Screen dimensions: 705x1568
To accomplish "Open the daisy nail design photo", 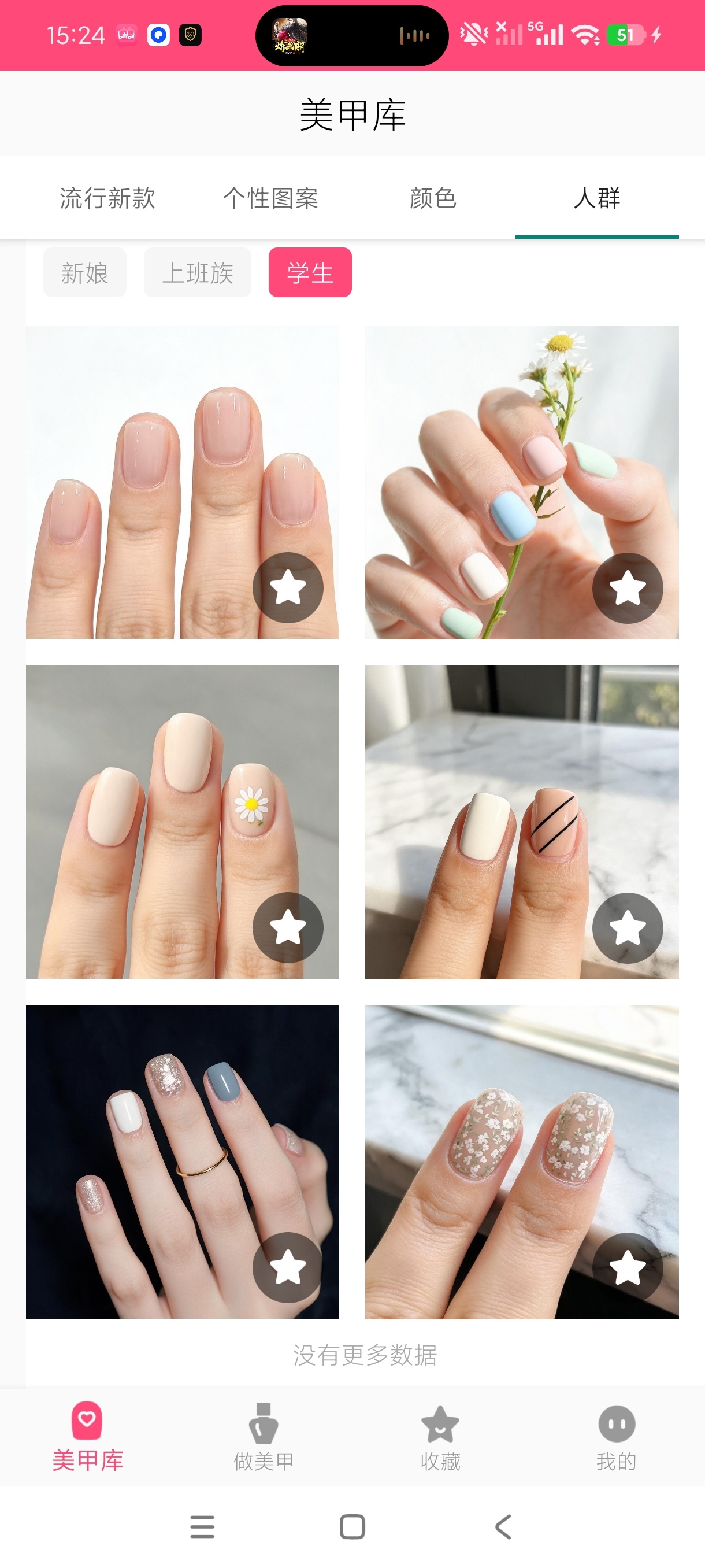I will click(183, 822).
